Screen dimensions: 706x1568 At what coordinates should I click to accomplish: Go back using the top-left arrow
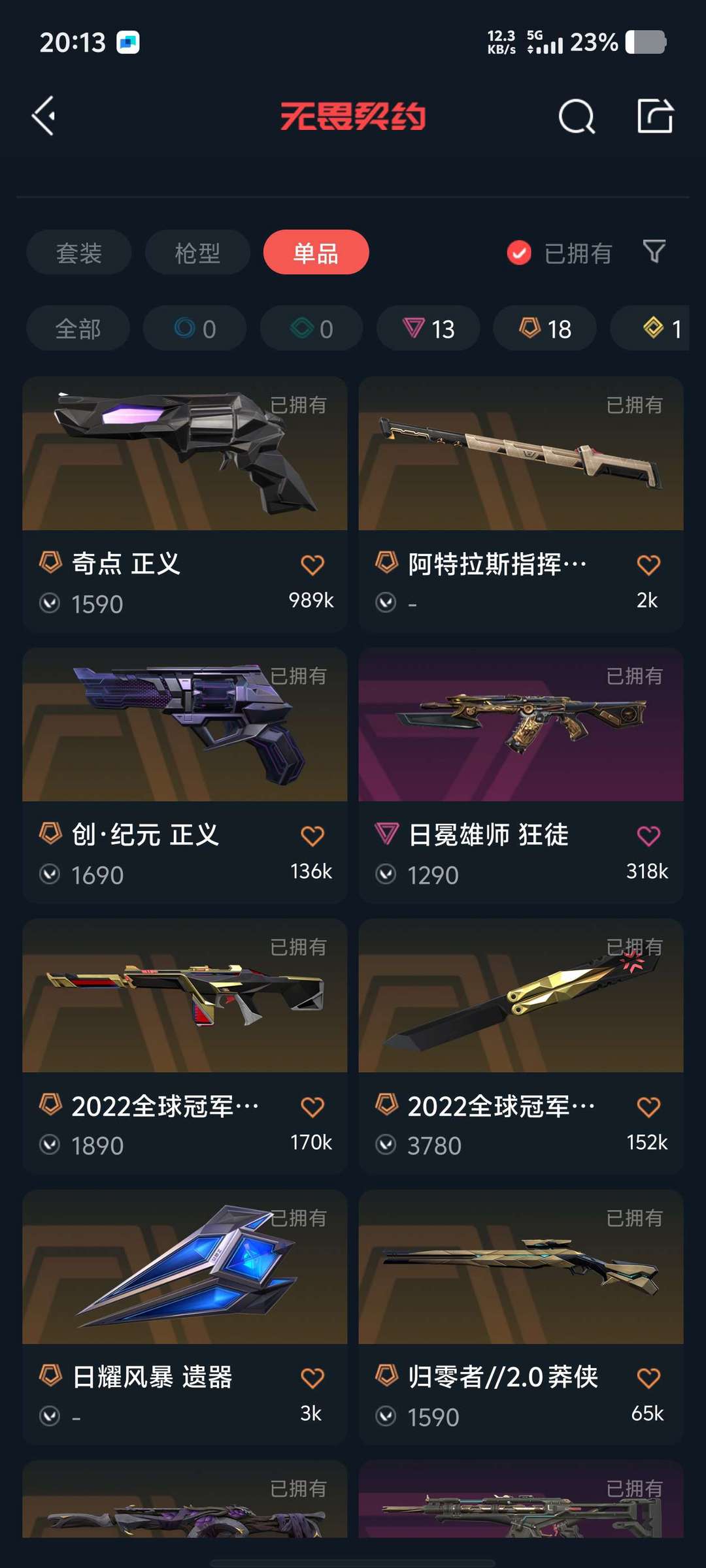click(43, 116)
